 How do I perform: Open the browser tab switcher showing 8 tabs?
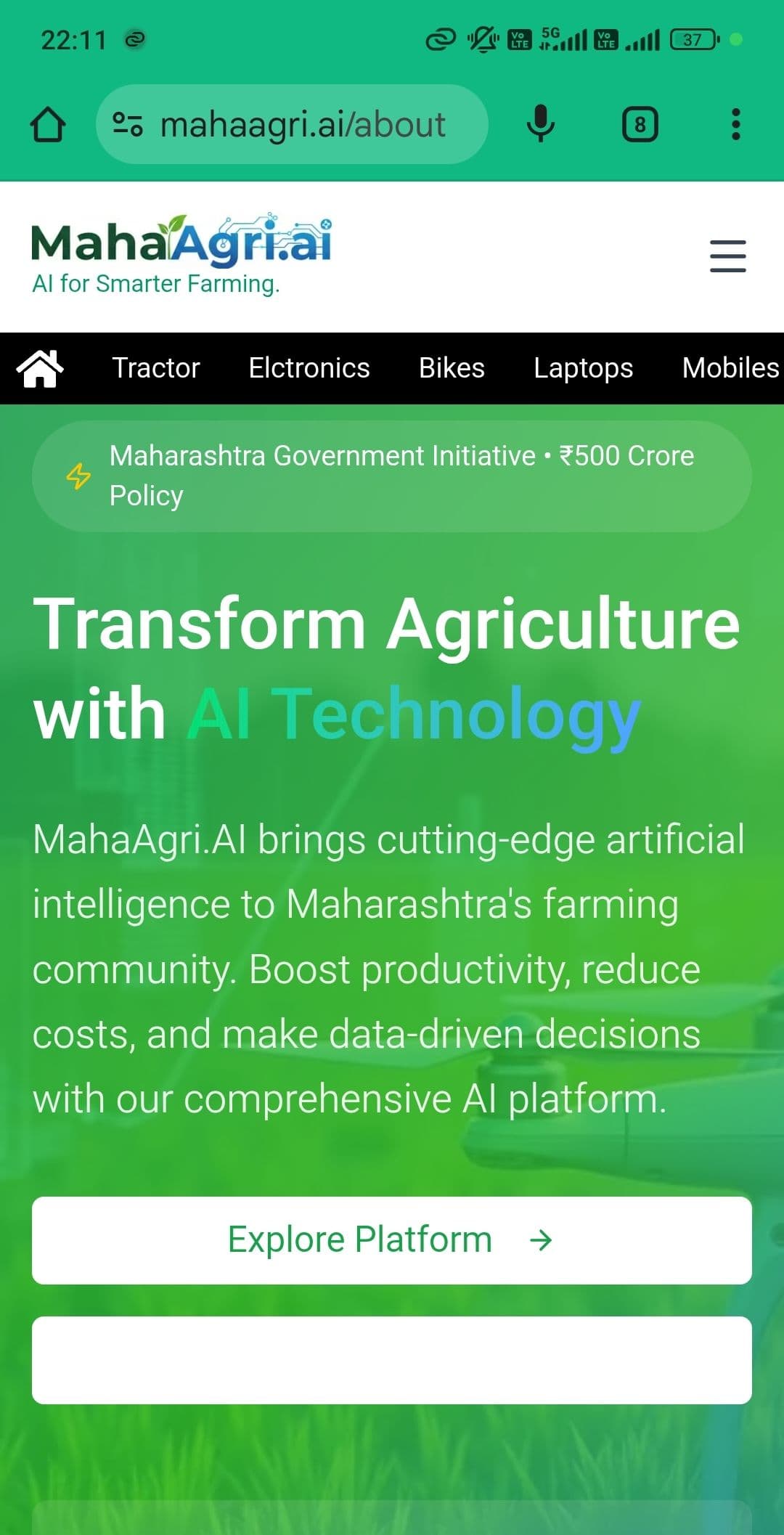pos(640,123)
